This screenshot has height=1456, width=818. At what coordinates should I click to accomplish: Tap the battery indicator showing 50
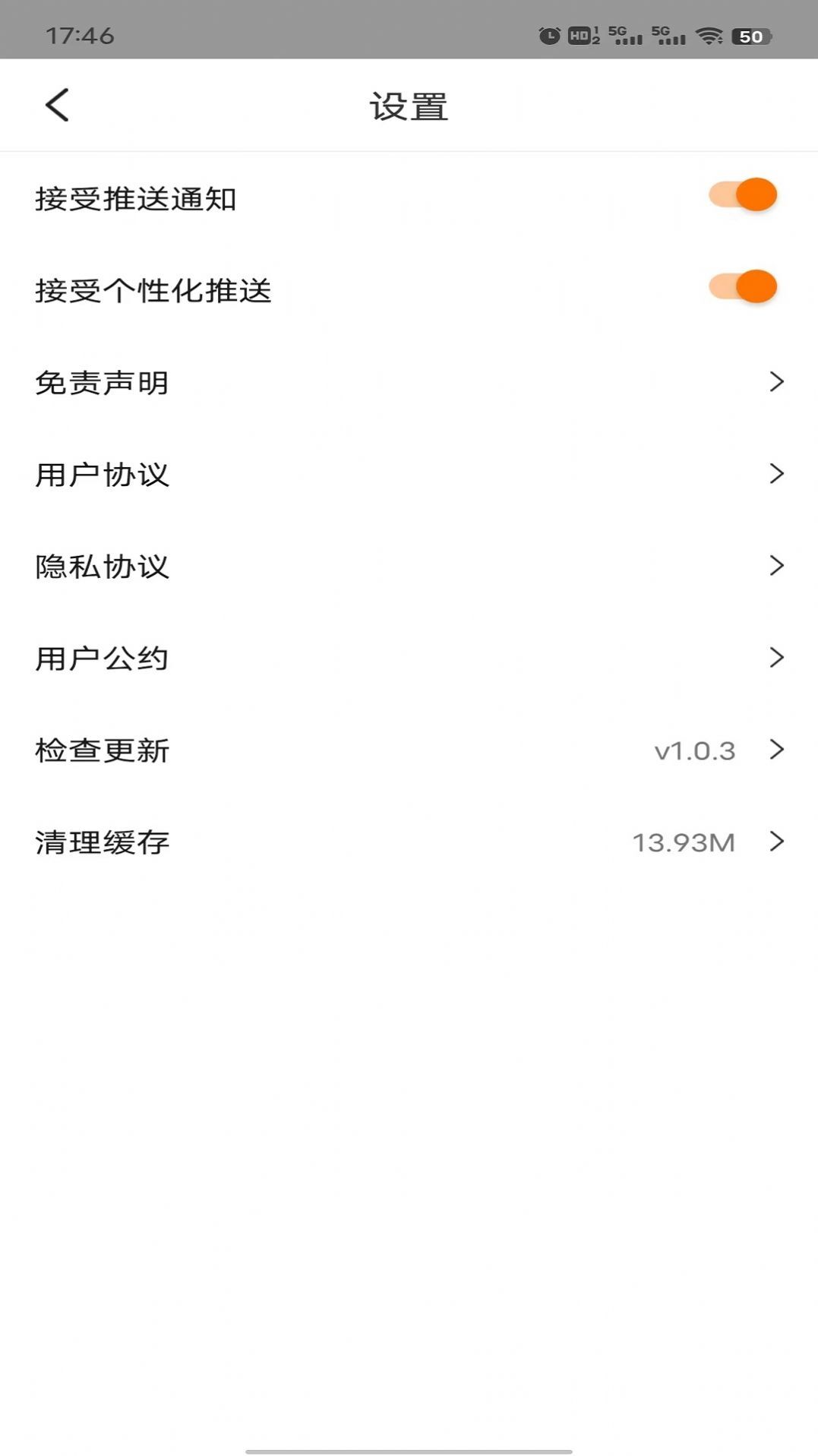click(752, 33)
